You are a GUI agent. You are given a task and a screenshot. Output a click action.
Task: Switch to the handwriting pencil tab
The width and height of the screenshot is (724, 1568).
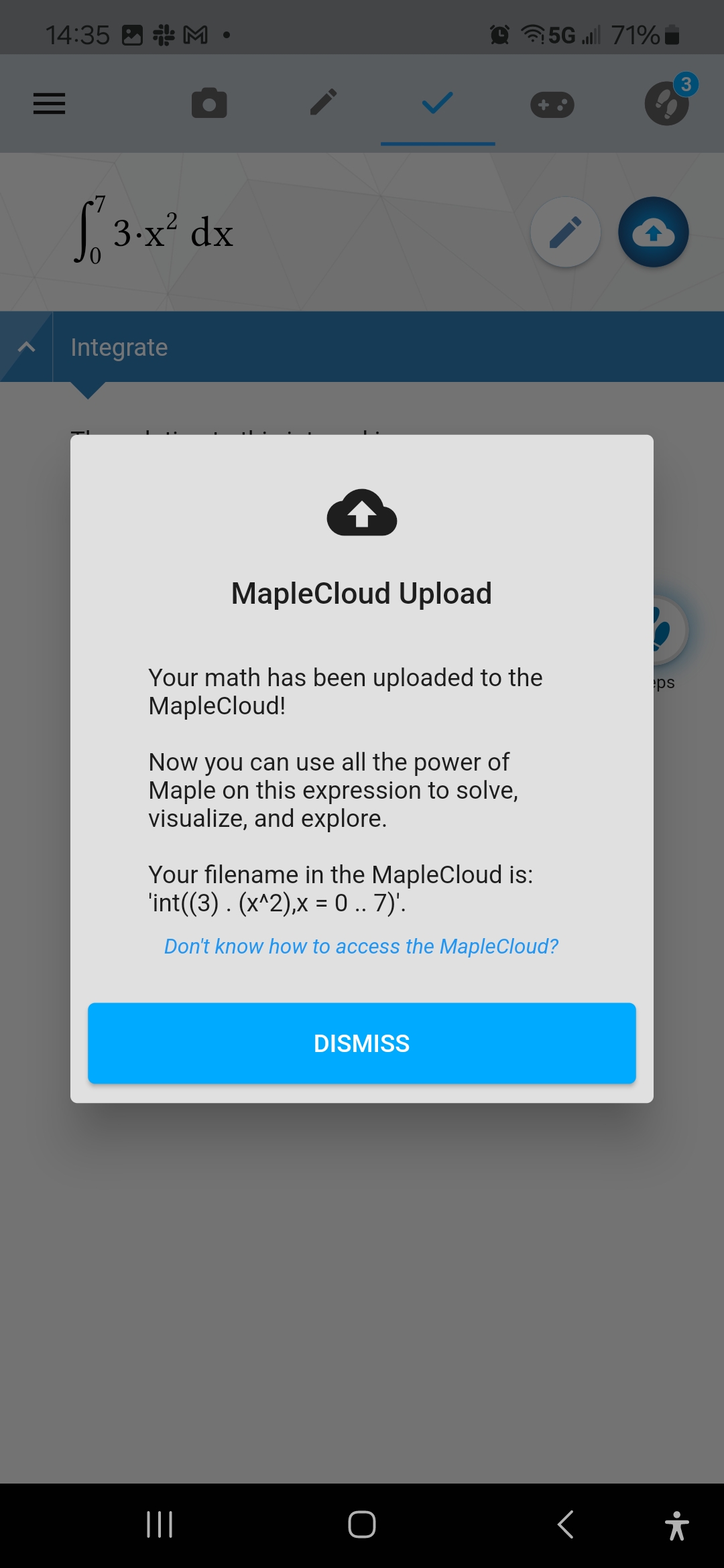[324, 103]
